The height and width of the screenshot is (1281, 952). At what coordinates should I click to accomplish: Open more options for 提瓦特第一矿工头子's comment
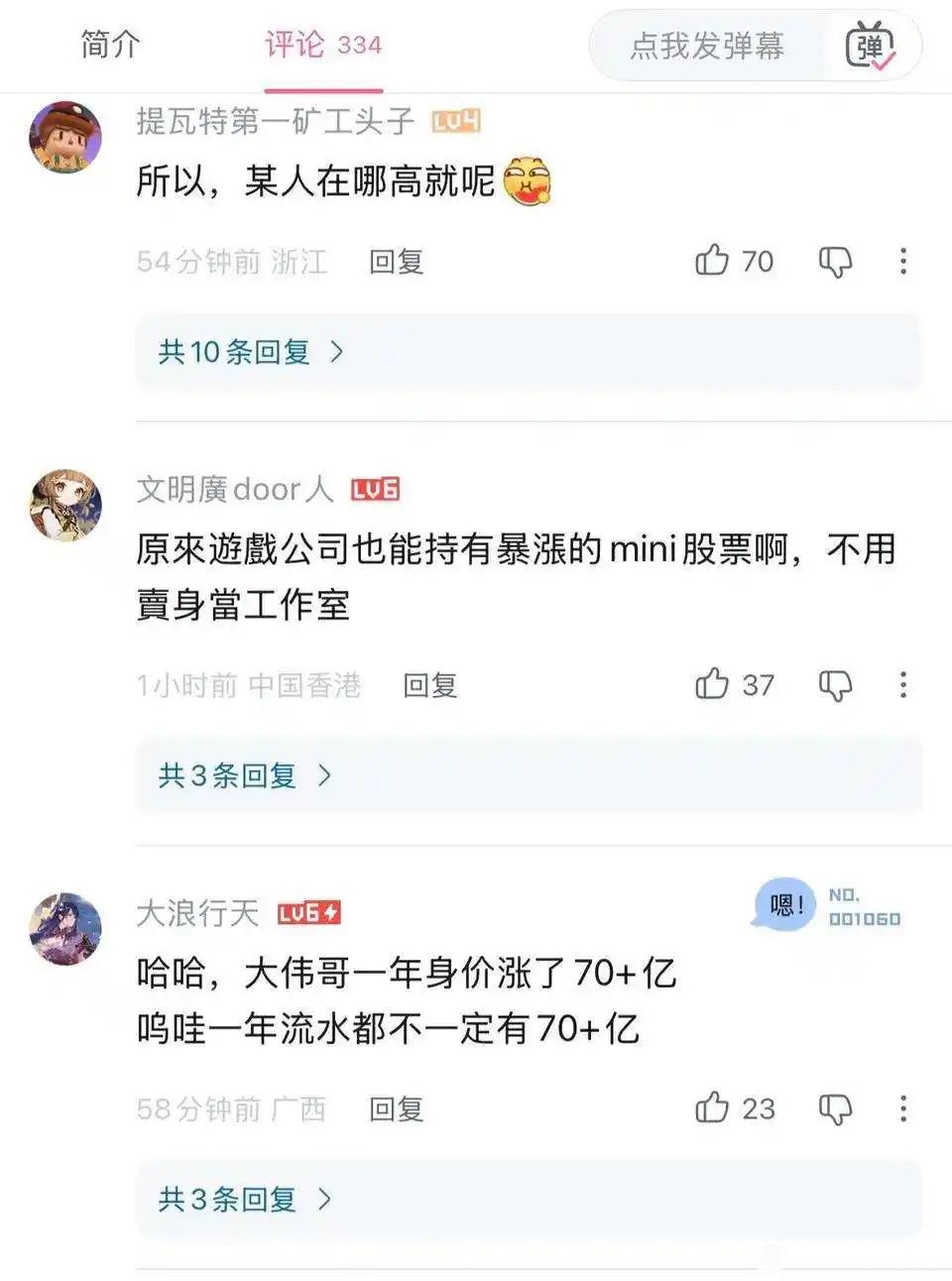coord(902,262)
